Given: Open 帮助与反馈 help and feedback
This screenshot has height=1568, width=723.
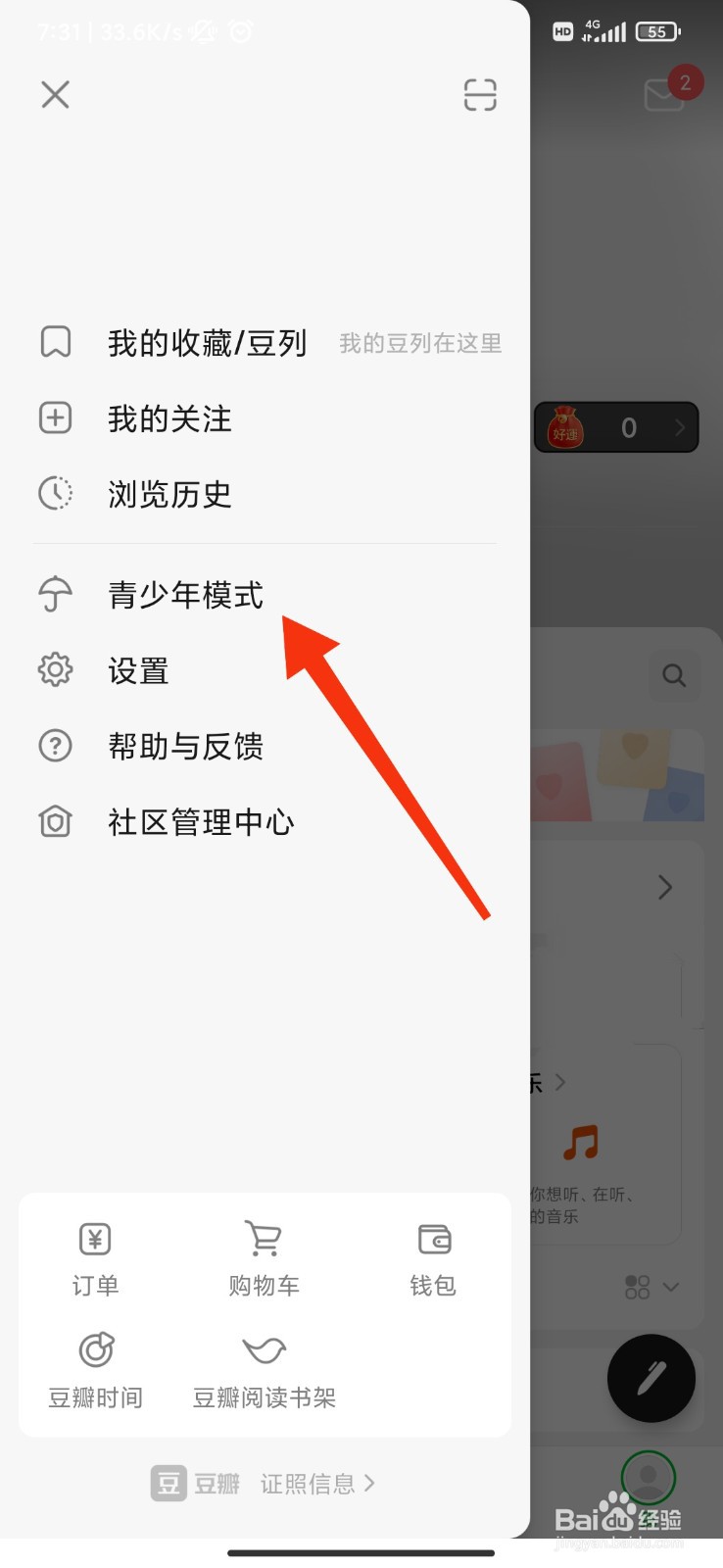Looking at the screenshot, I should point(185,747).
